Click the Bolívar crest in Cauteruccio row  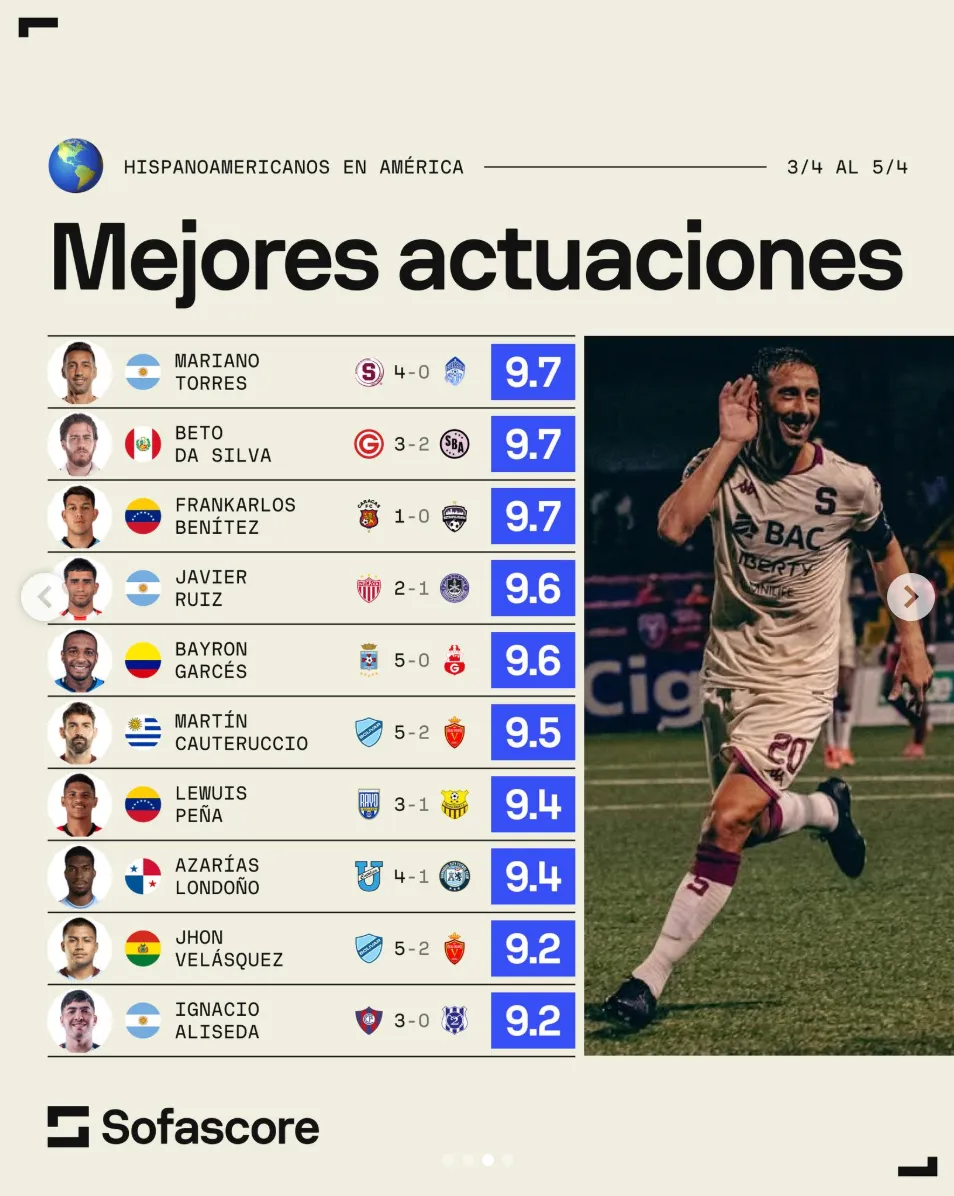click(x=370, y=733)
